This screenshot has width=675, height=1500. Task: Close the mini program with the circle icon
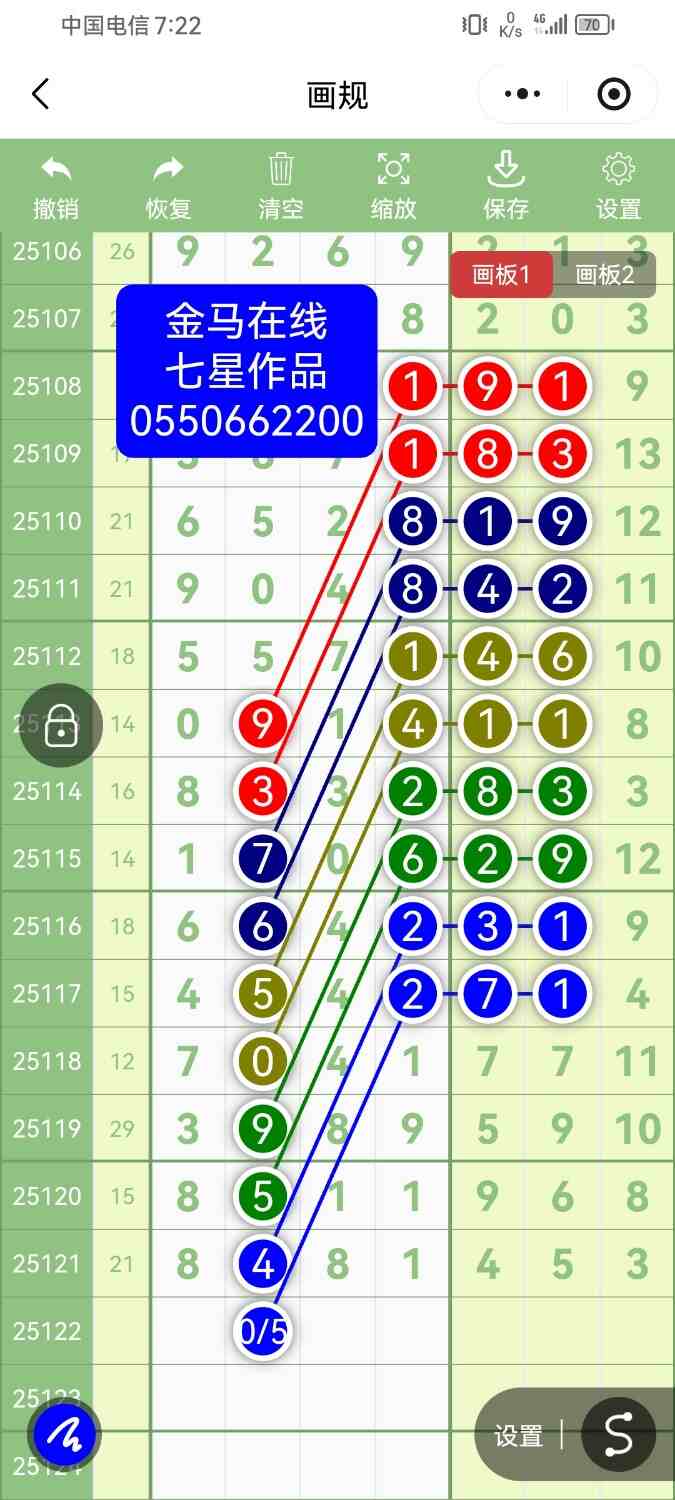tap(613, 95)
